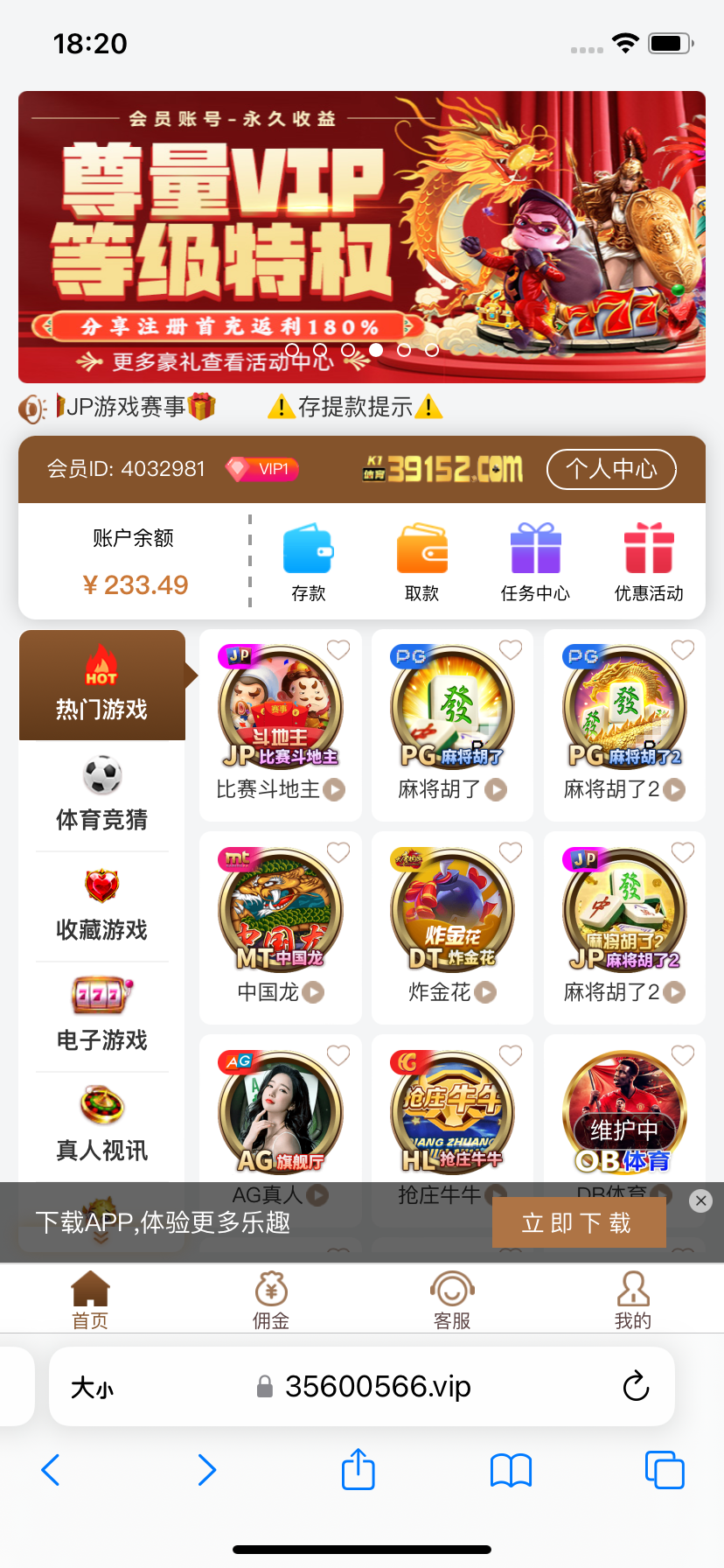Open the 客服 customer service tab
724x1568 pixels.
click(452, 1300)
